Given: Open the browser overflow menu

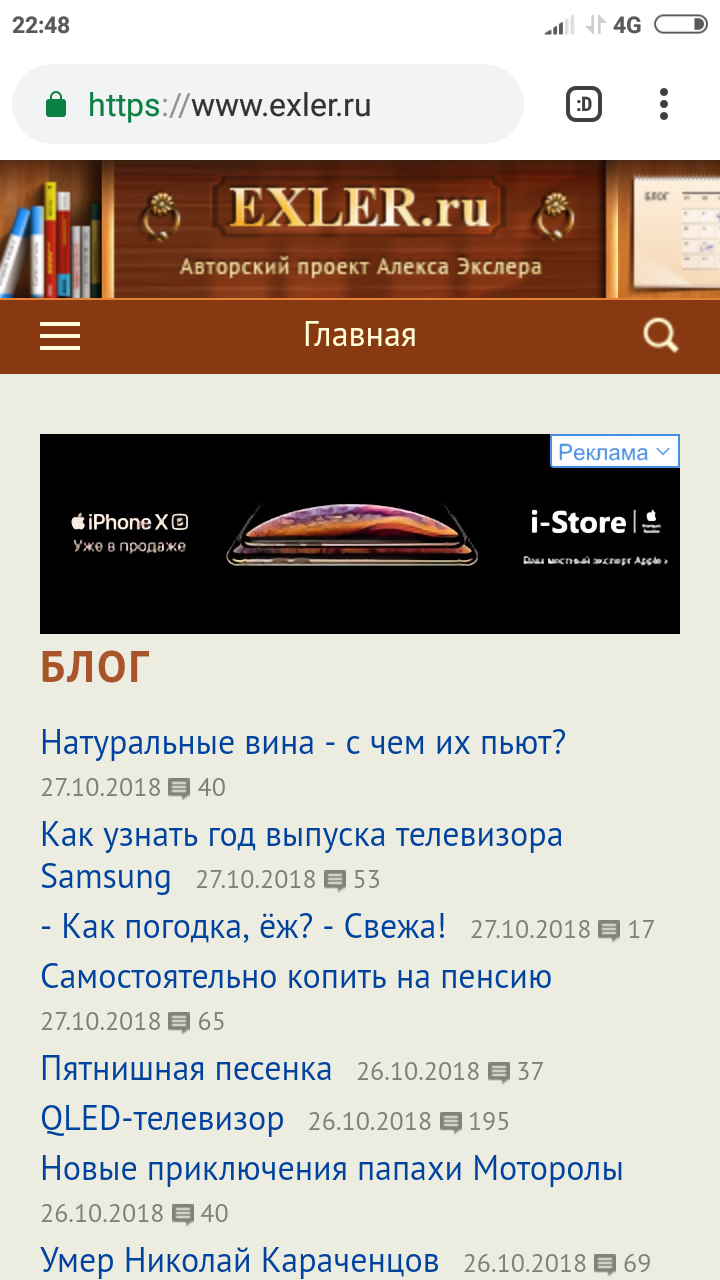Looking at the screenshot, I should point(664,104).
